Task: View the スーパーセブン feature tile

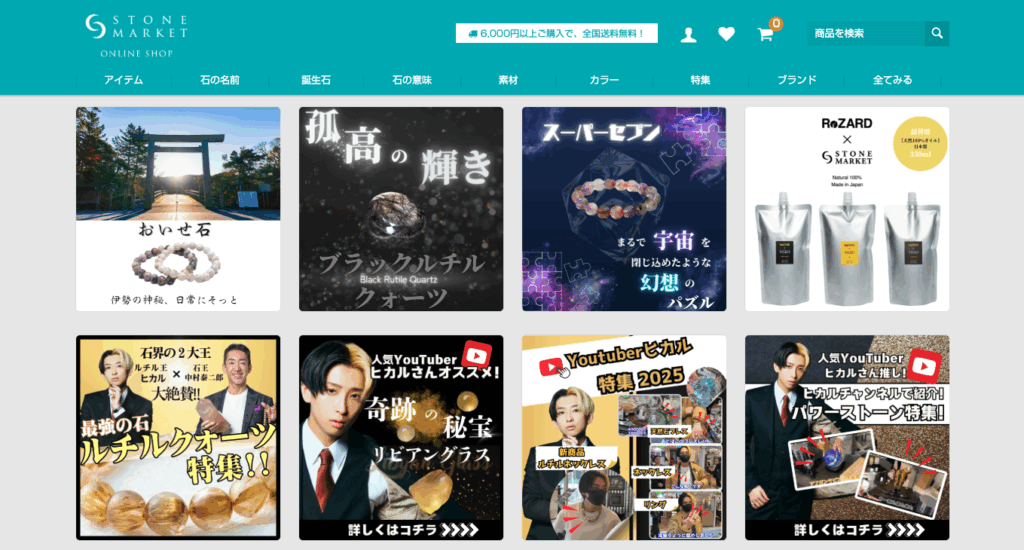Action: [x=624, y=209]
